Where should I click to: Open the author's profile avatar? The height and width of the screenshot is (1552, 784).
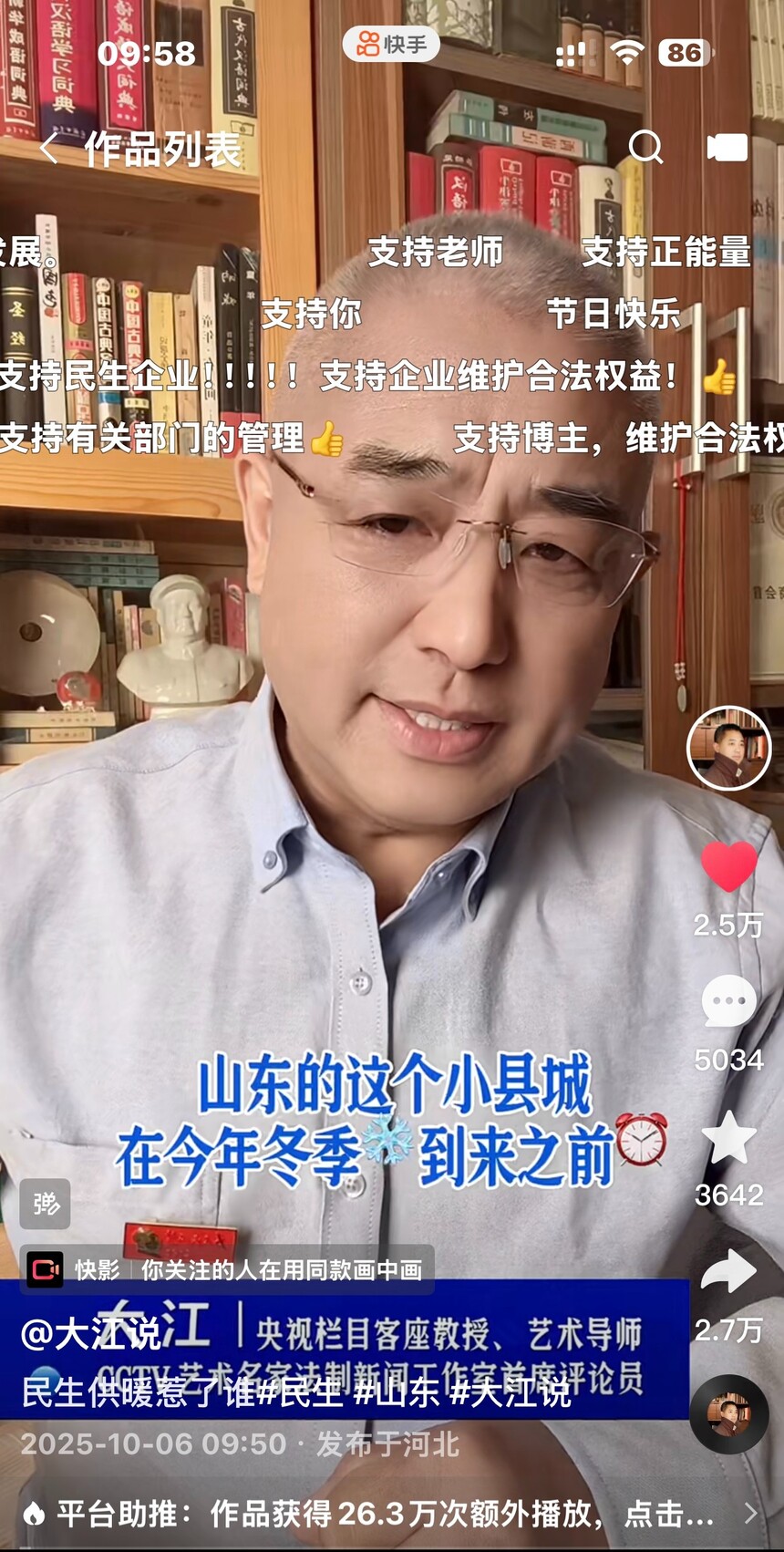point(728,748)
